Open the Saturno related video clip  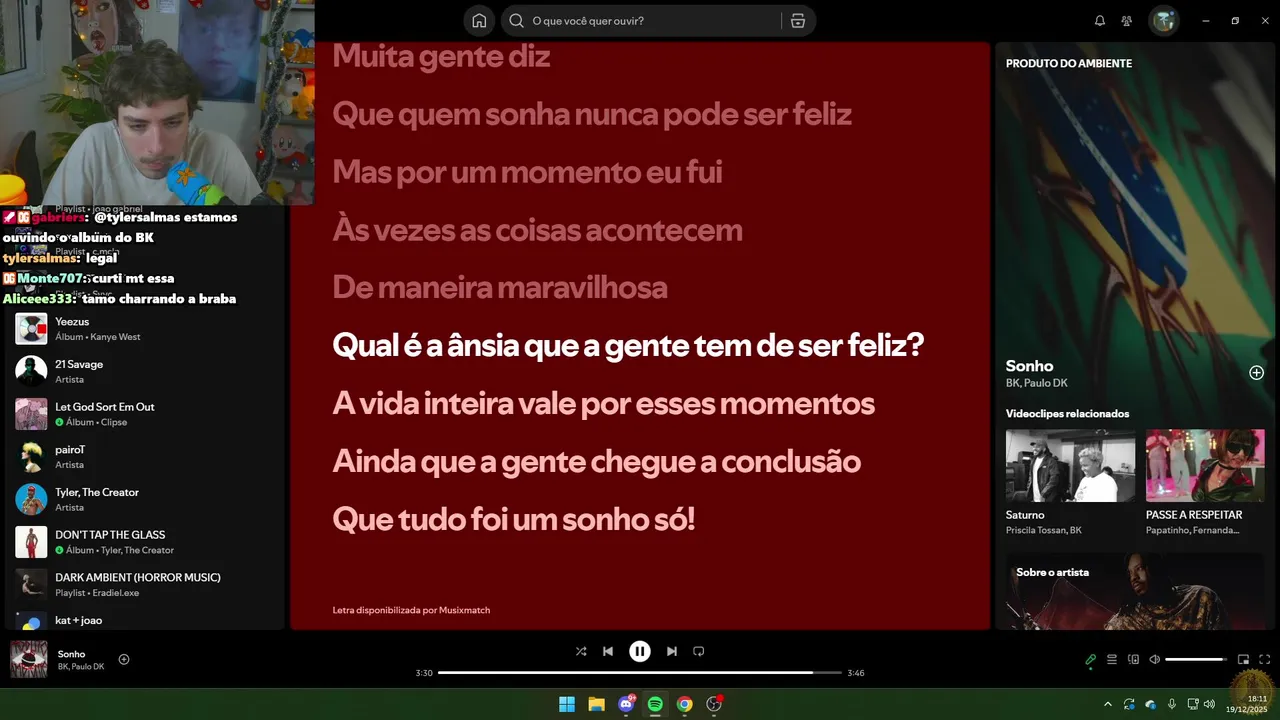point(1070,466)
